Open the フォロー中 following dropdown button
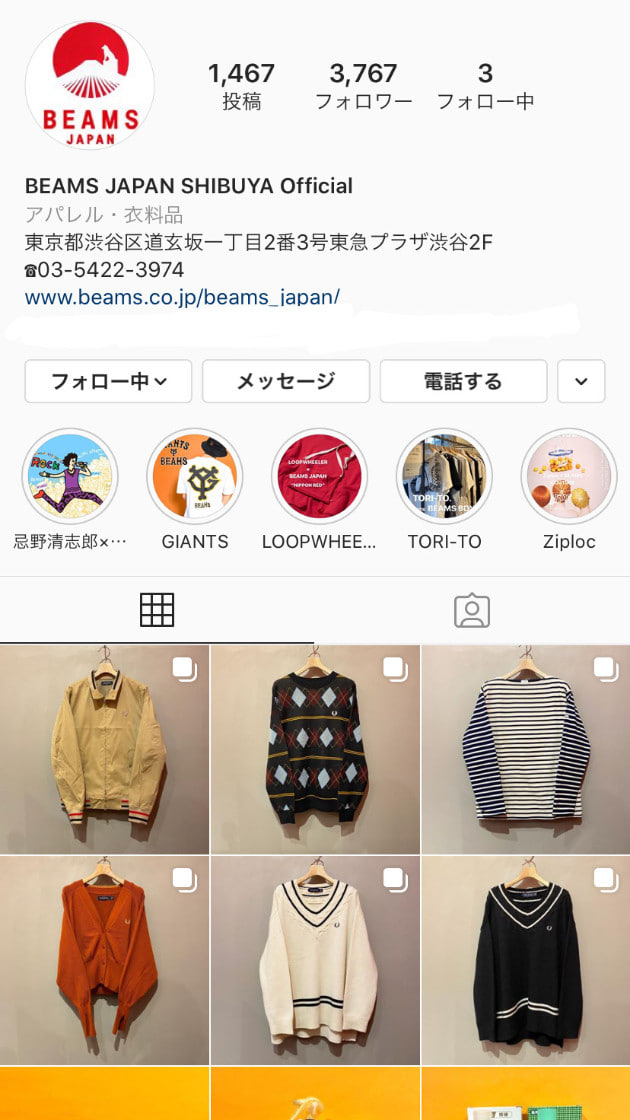 [x=108, y=381]
